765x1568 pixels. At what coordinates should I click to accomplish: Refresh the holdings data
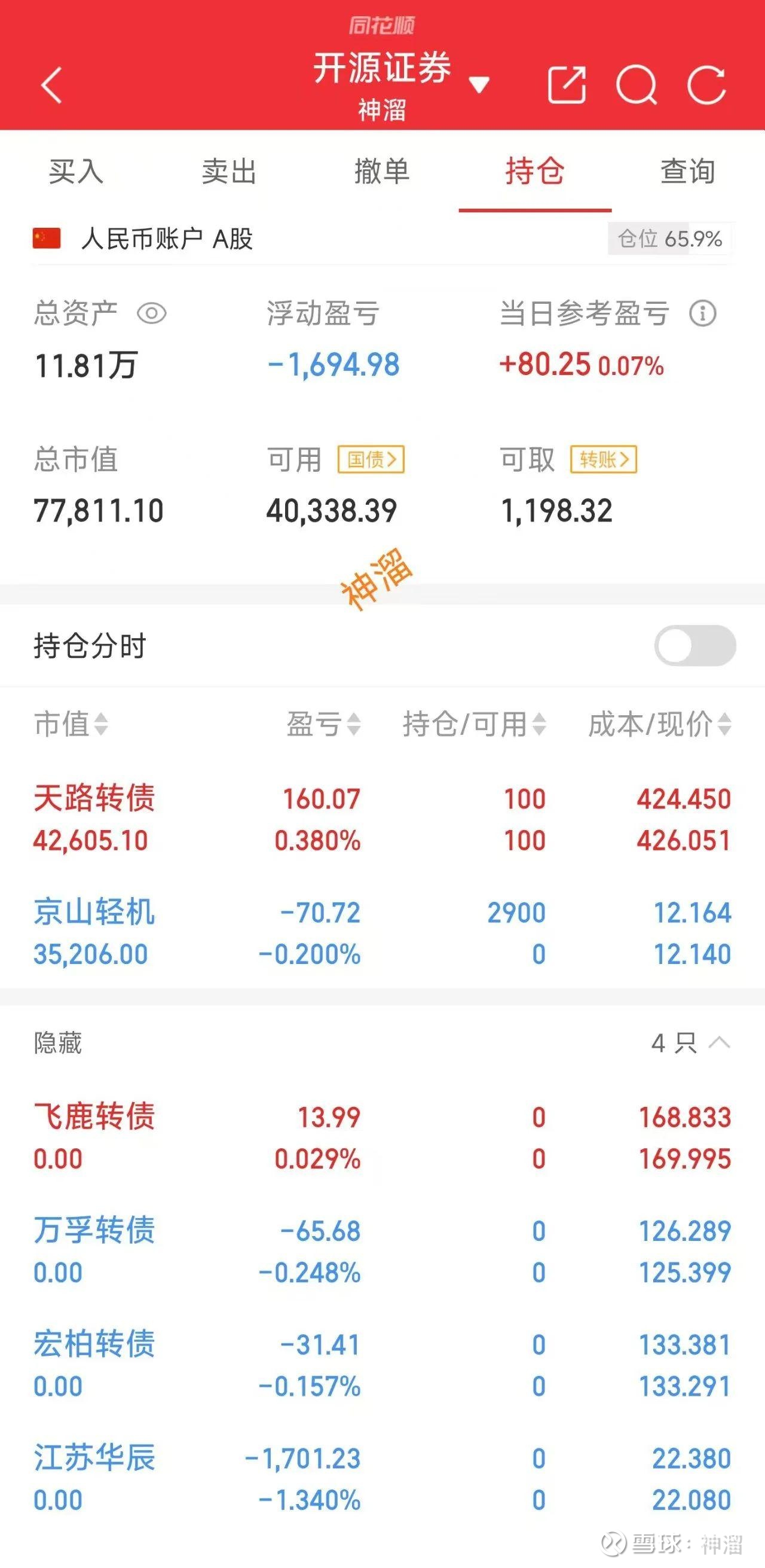[706, 84]
